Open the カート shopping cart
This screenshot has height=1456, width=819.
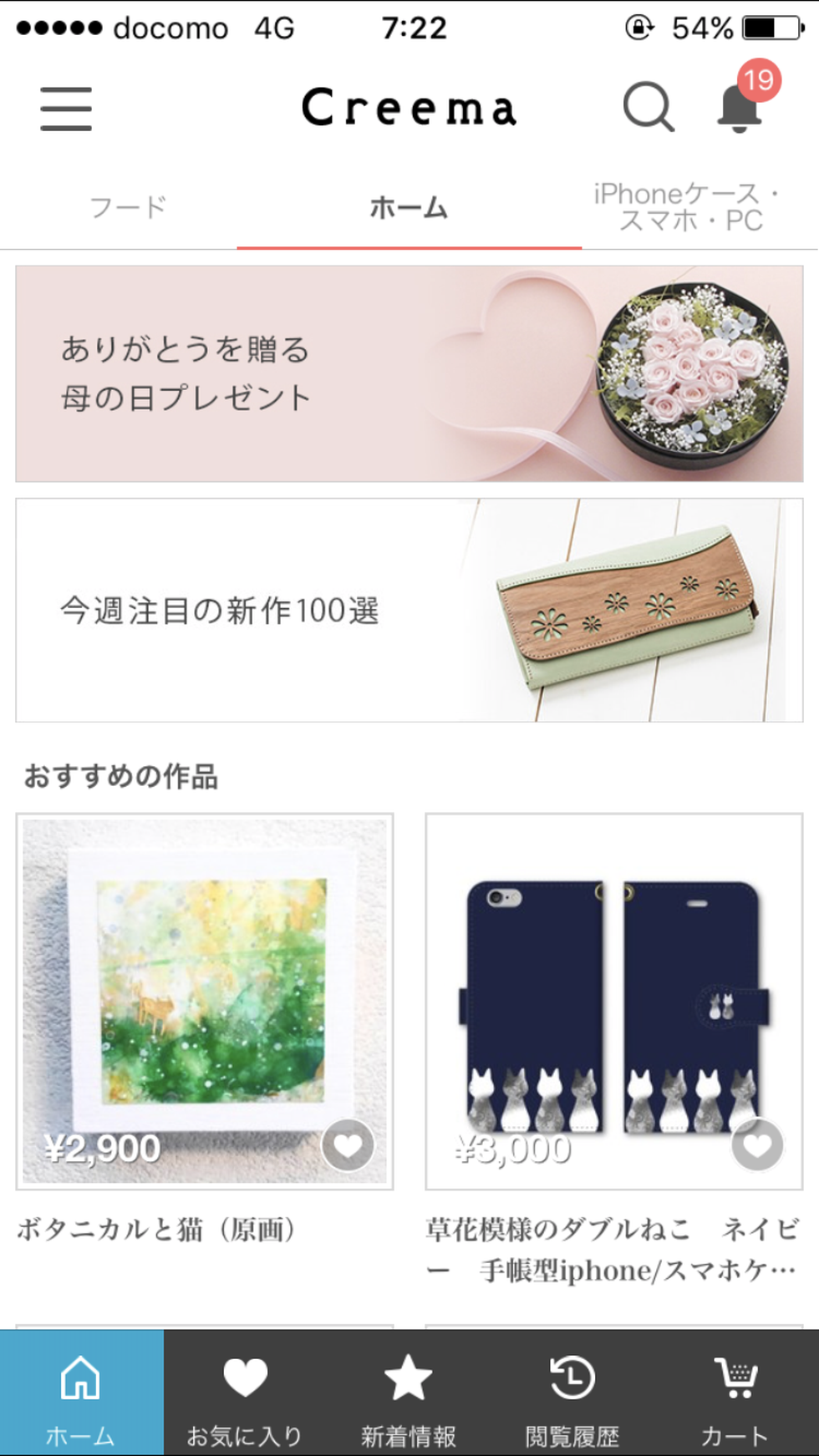click(x=735, y=1393)
